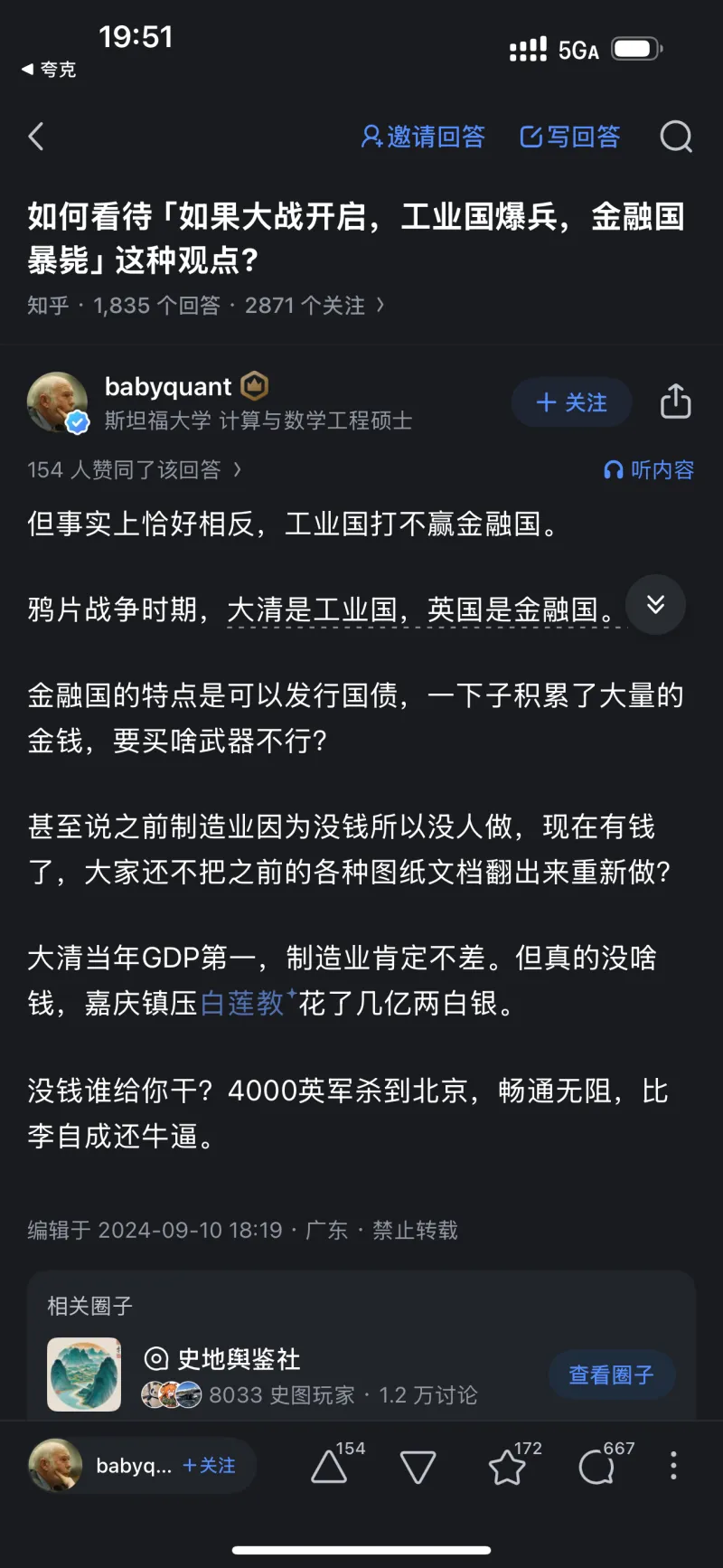Go back using the top-left arrow
This screenshot has height=1568, width=723.
[36, 137]
